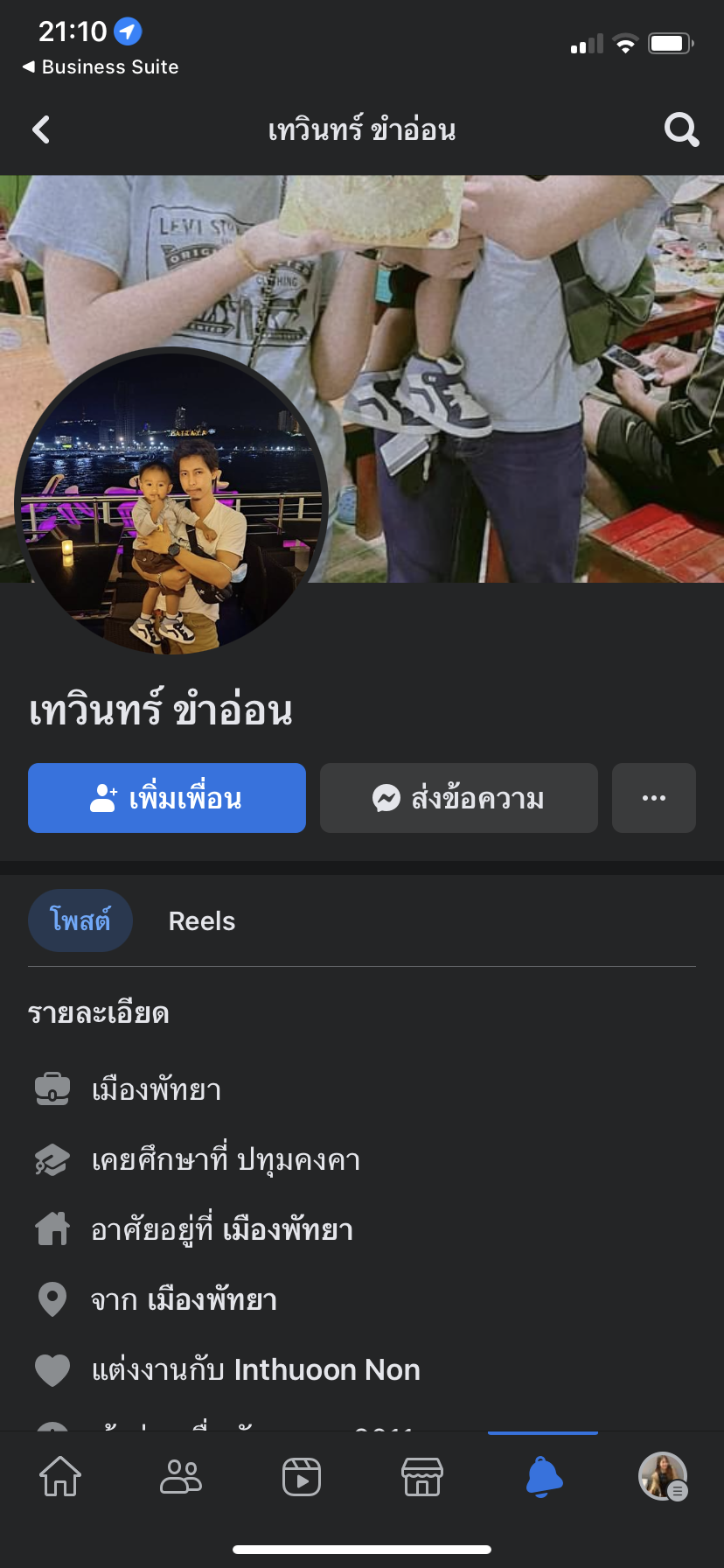This screenshot has height=1568, width=724.
Task: Select the โพสต์ tab
Action: pos(80,920)
